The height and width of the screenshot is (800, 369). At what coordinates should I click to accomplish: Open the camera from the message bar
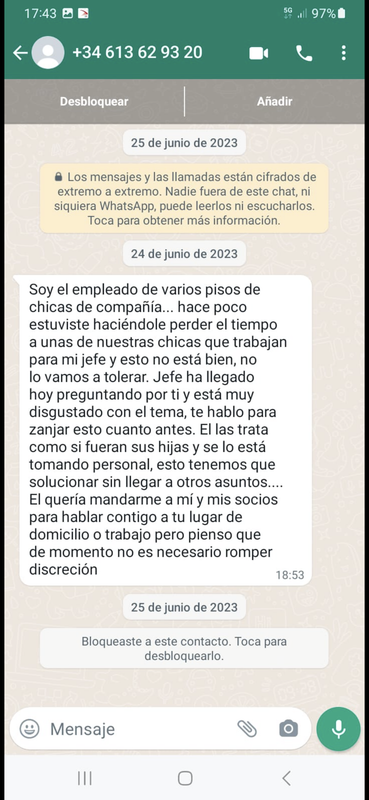pos(288,729)
